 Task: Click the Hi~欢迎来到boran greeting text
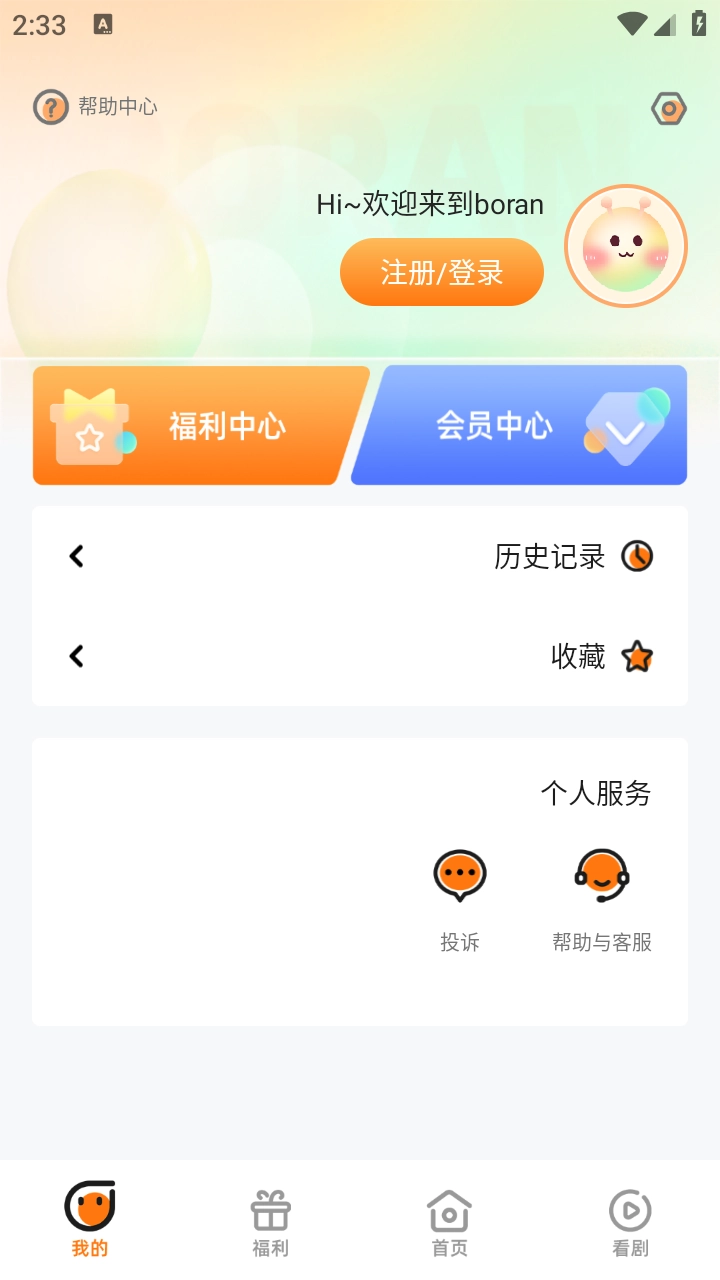430,204
